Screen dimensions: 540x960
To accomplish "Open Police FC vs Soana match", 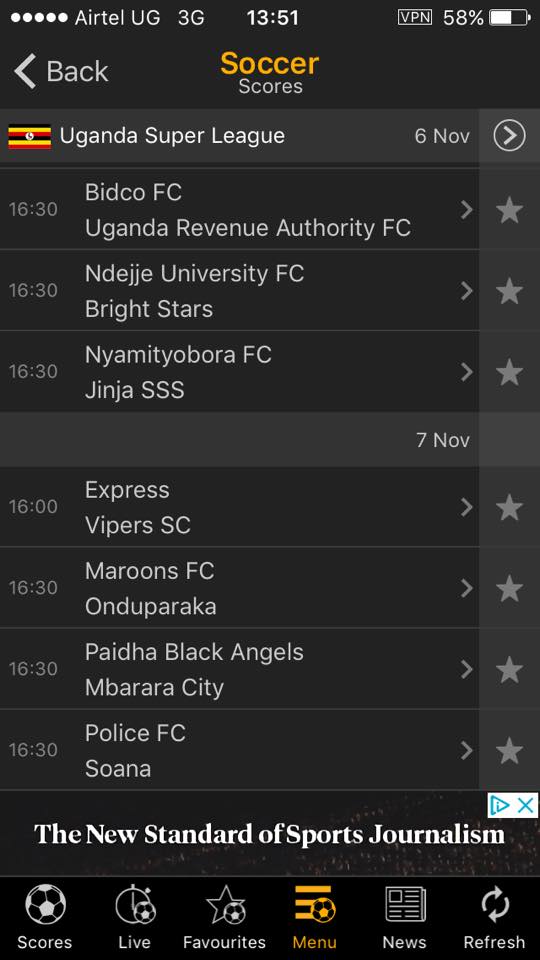I will click(x=239, y=750).
